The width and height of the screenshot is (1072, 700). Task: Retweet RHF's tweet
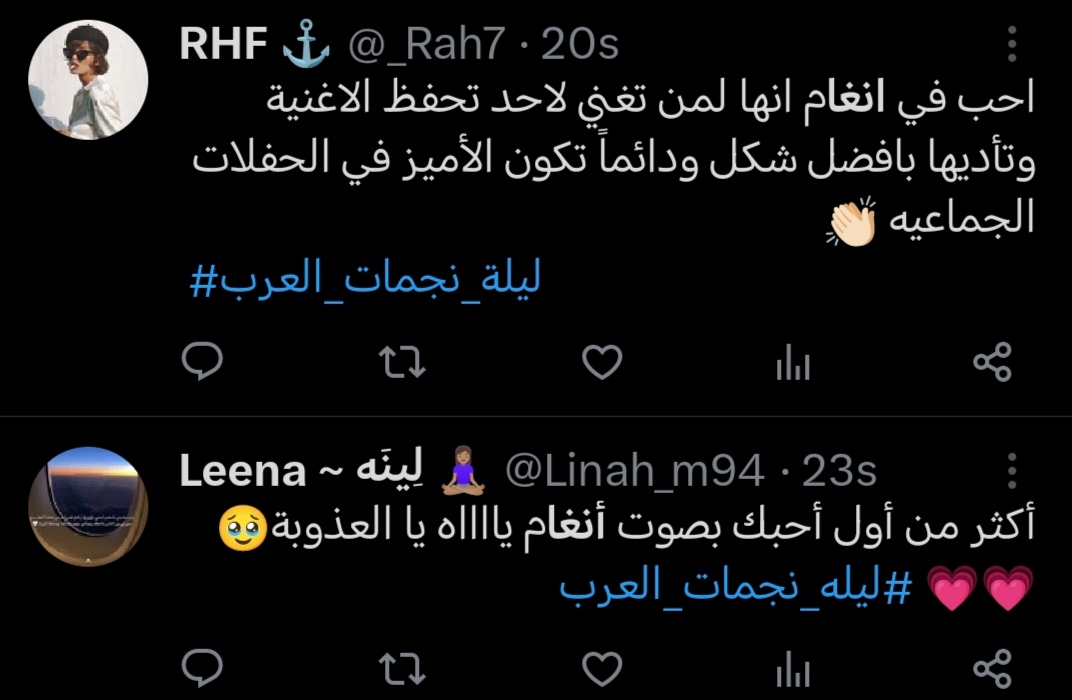click(x=405, y=363)
